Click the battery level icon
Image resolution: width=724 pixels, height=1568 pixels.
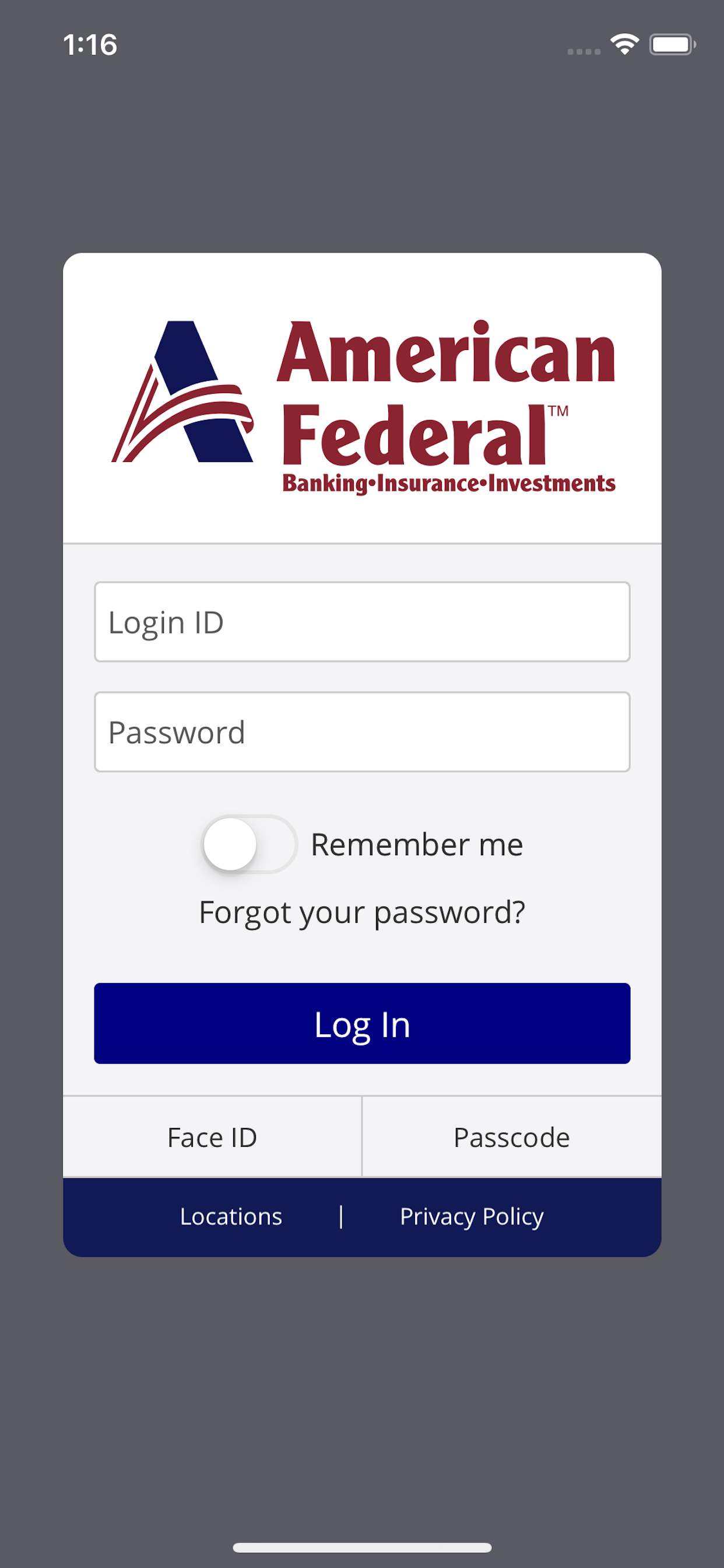point(671,44)
